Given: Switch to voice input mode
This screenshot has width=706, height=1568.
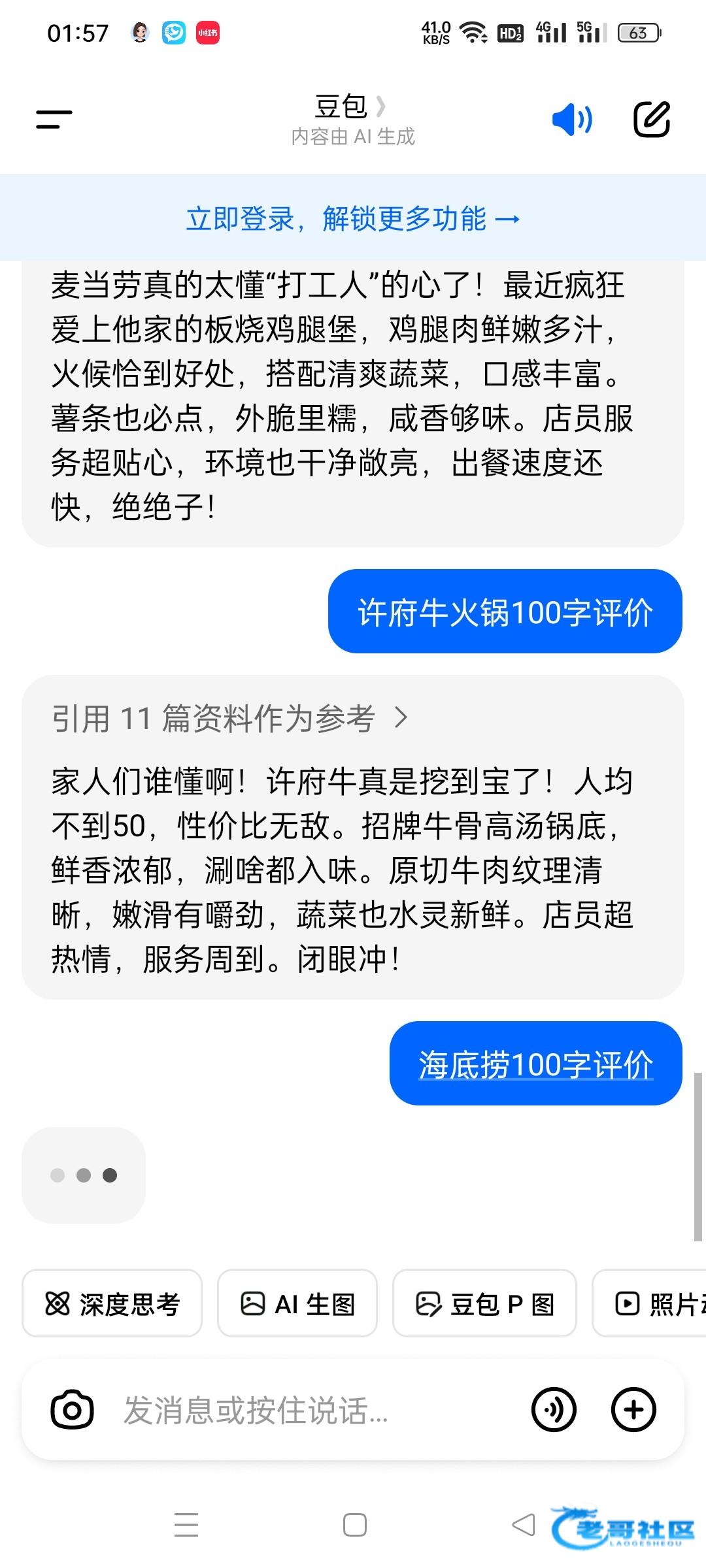Looking at the screenshot, I should point(554,1410).
